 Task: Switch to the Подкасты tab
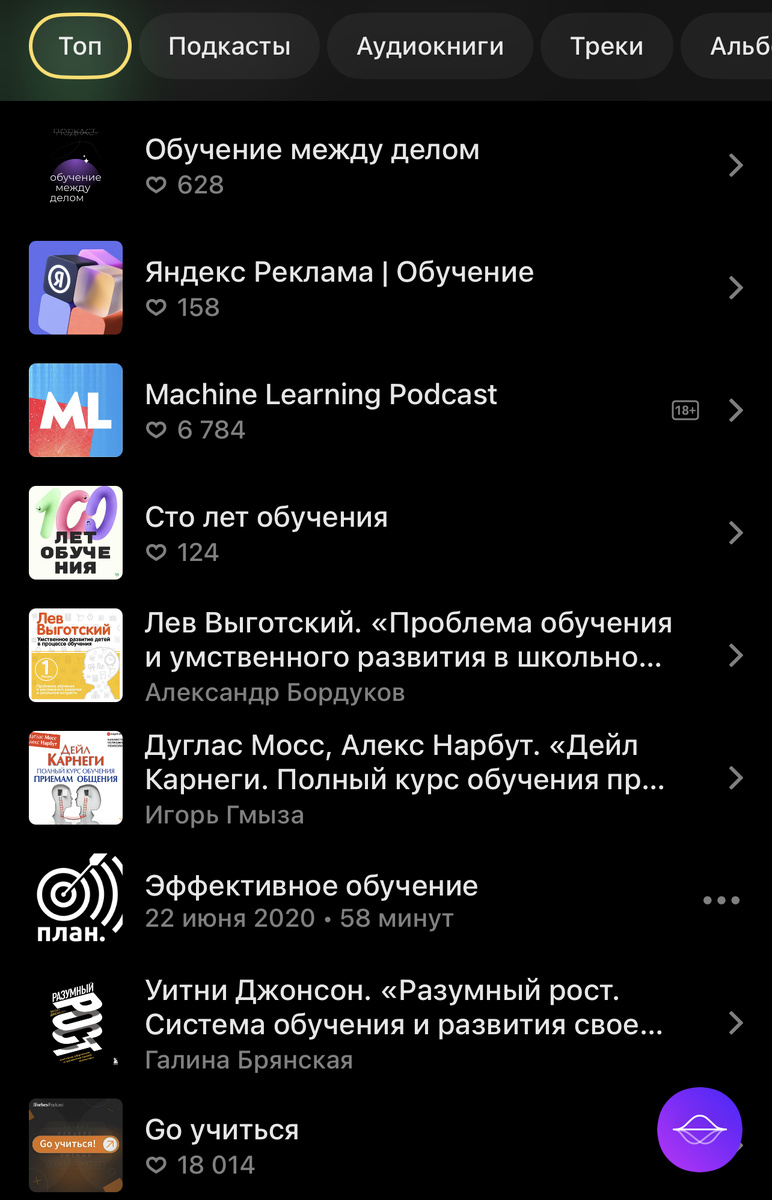tap(228, 45)
